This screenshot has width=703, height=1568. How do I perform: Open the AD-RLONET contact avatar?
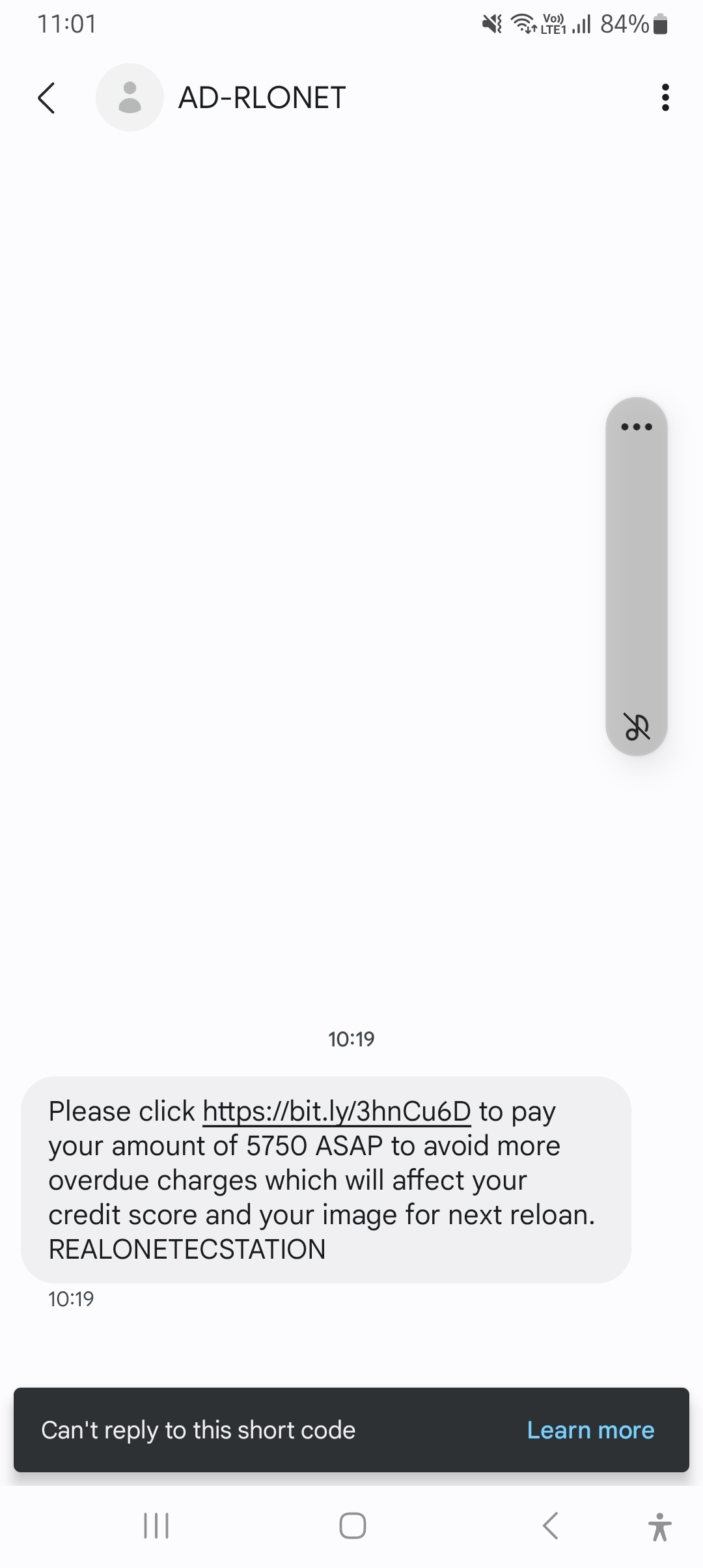tap(130, 98)
